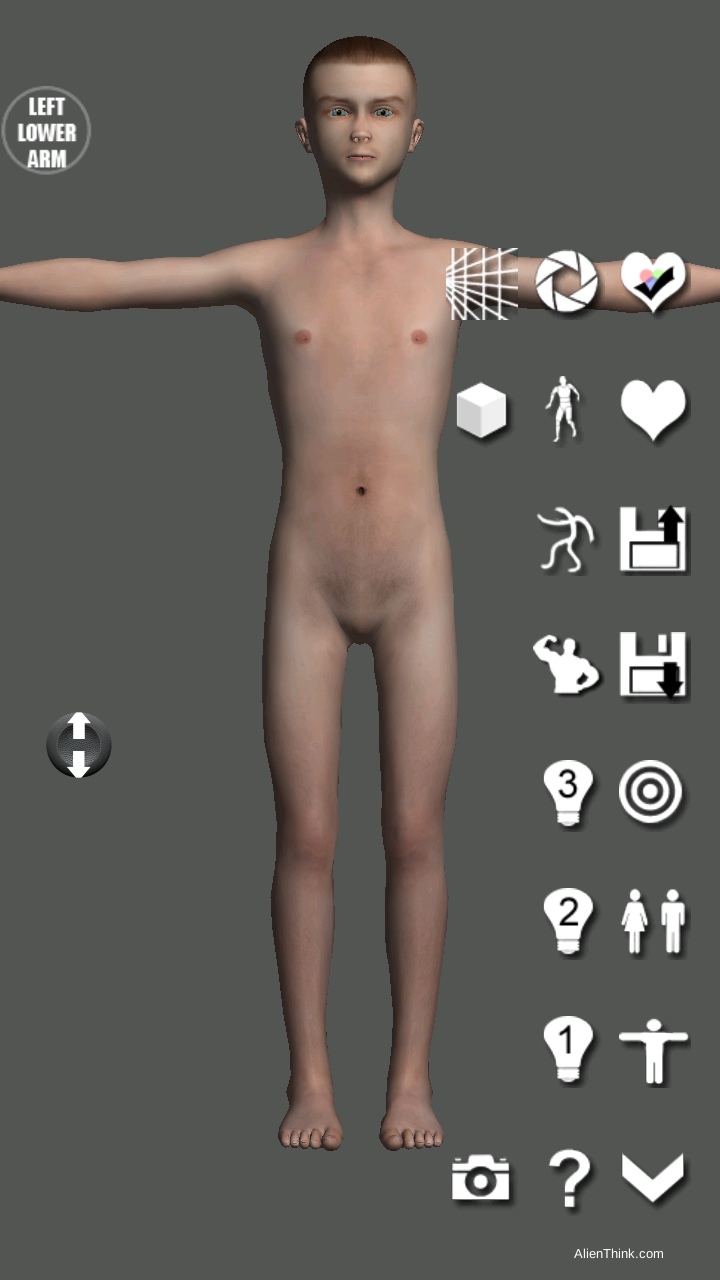Viewport: 720px width, 1280px height.
Task: Collapse the menu with the down chevron
Action: coord(653,1177)
